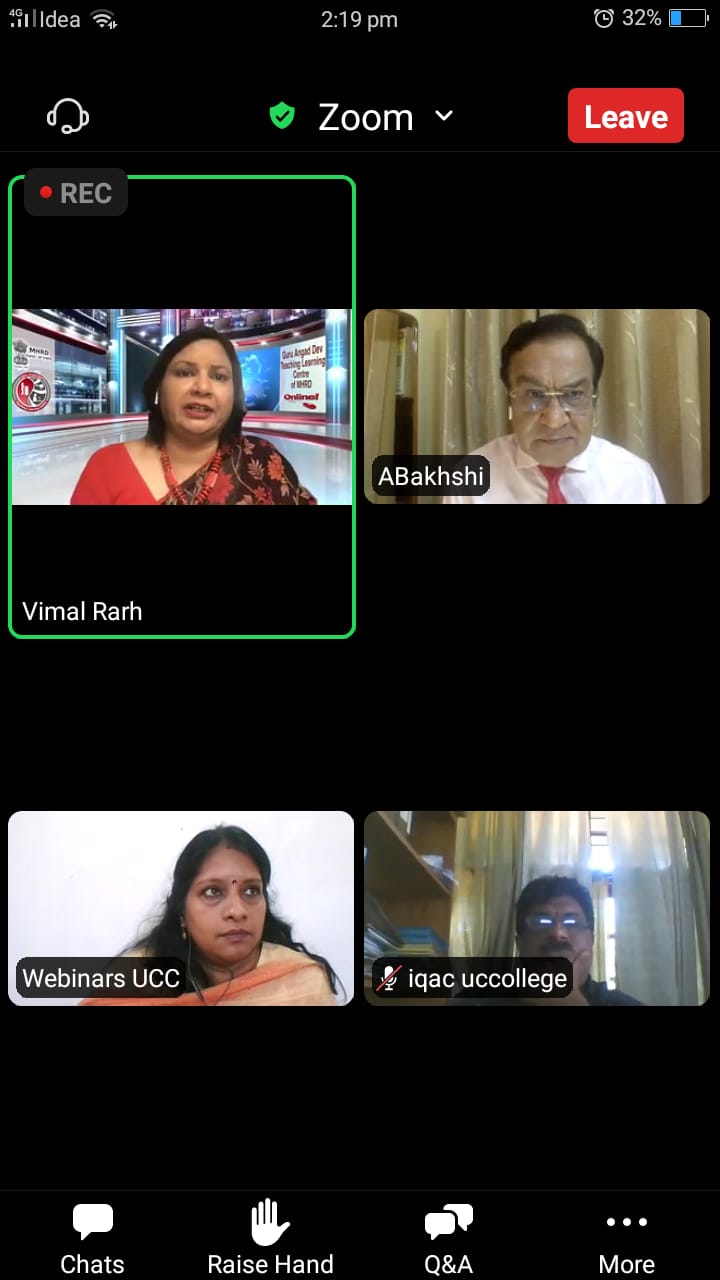The width and height of the screenshot is (720, 1280).
Task: Leave the meeting
Action: 626,116
